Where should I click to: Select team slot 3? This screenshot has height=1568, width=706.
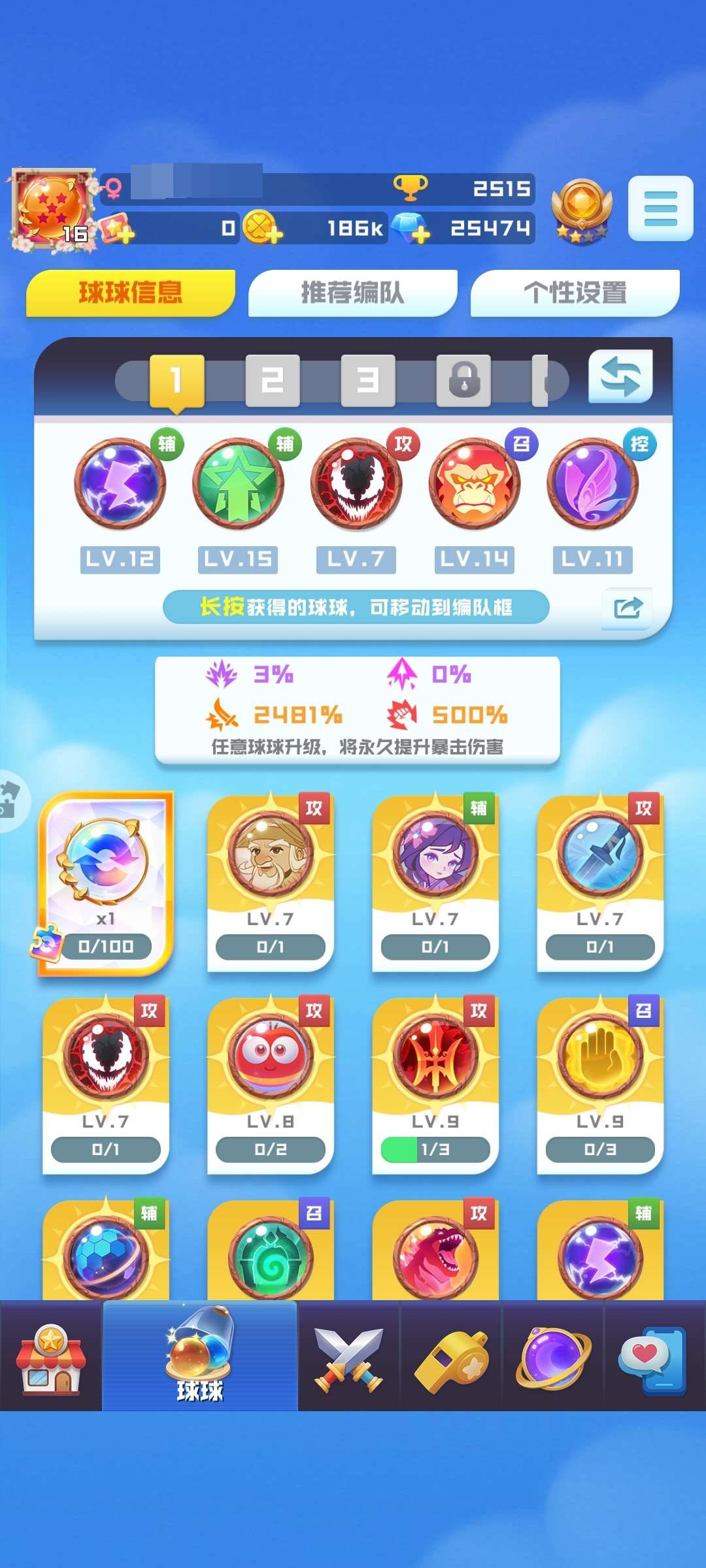click(368, 380)
